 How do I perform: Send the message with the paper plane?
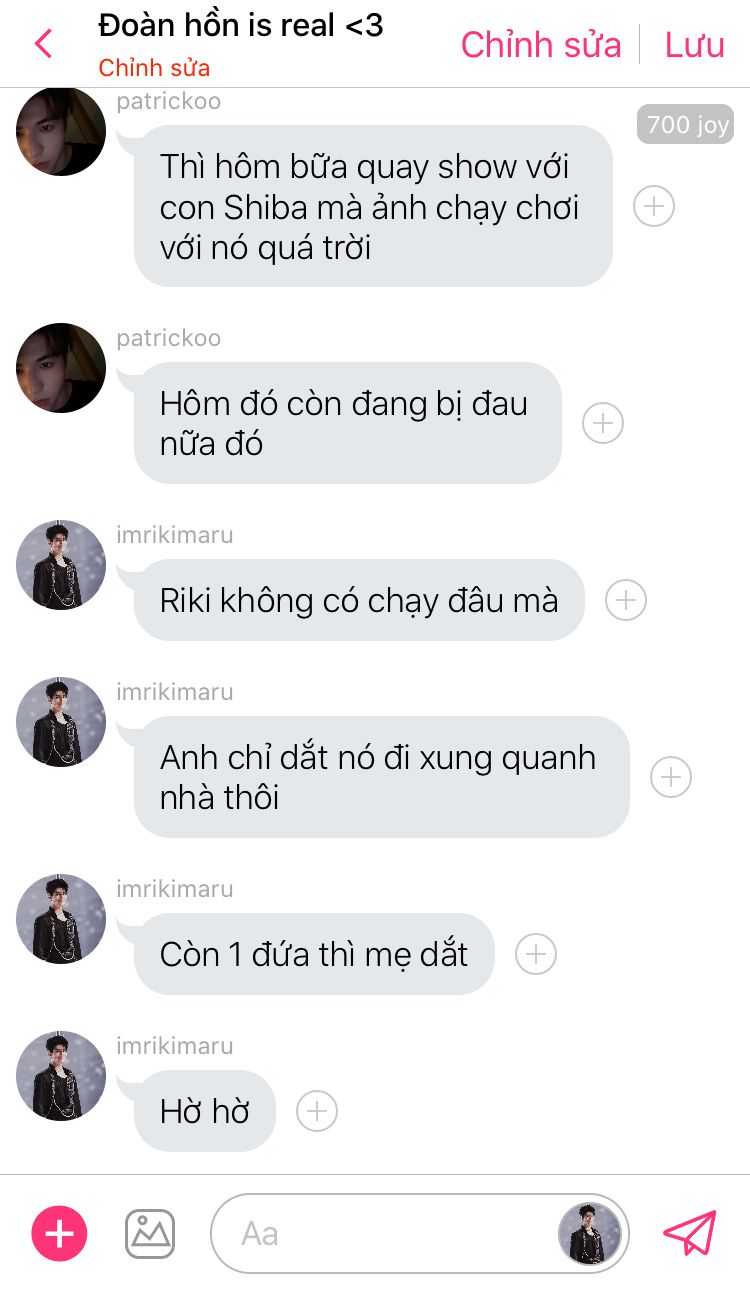690,1234
